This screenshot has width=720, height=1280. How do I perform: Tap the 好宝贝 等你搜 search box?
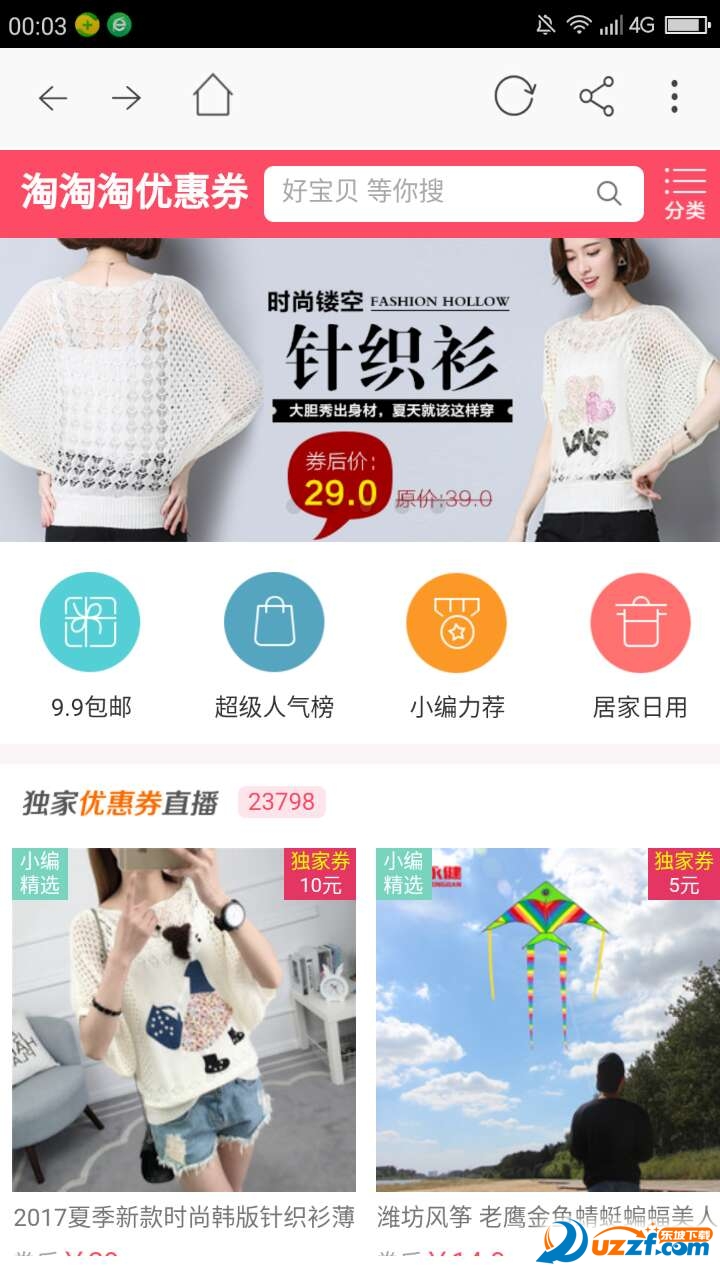[x=440, y=193]
